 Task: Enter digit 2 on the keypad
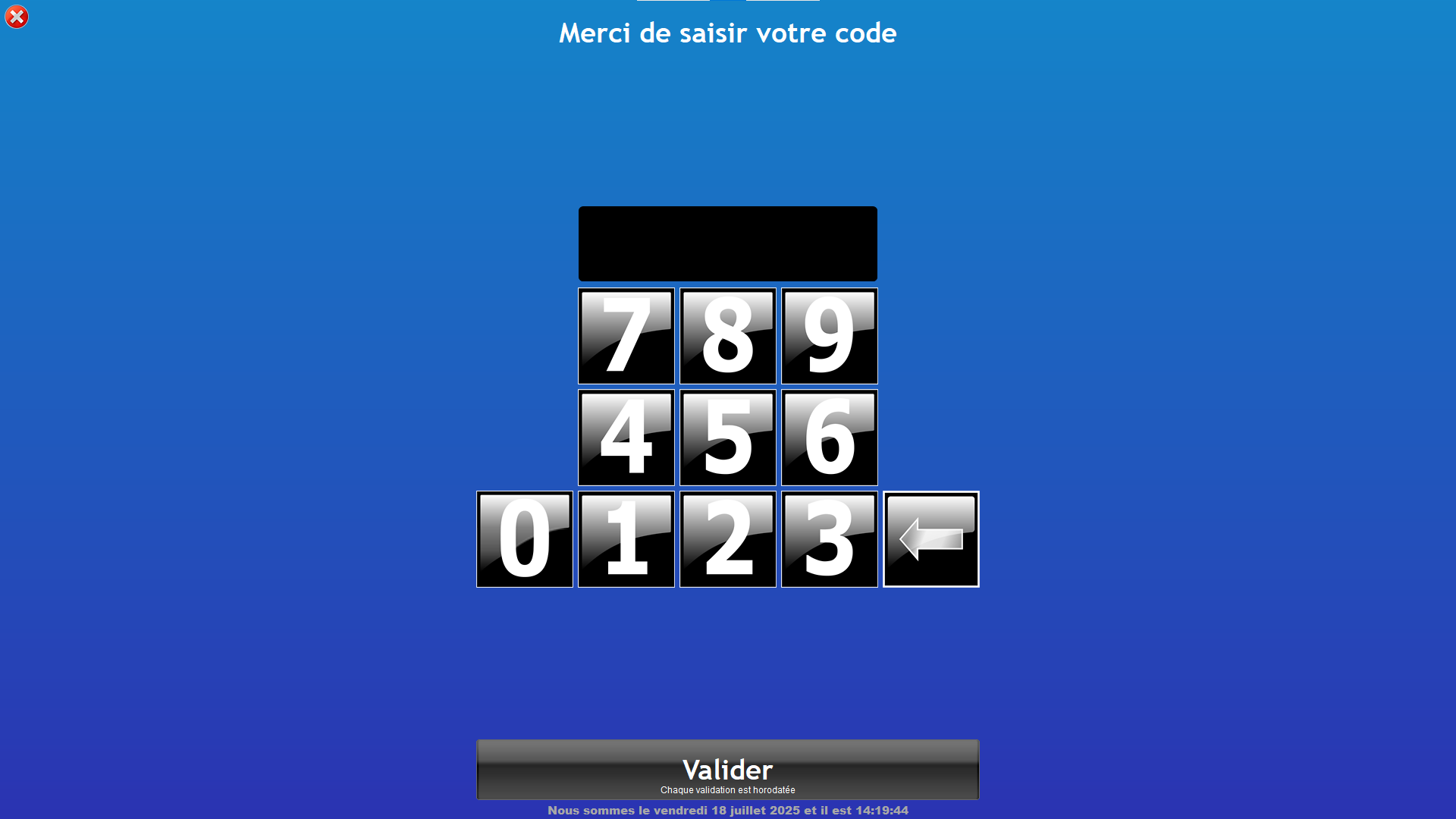[x=727, y=539]
